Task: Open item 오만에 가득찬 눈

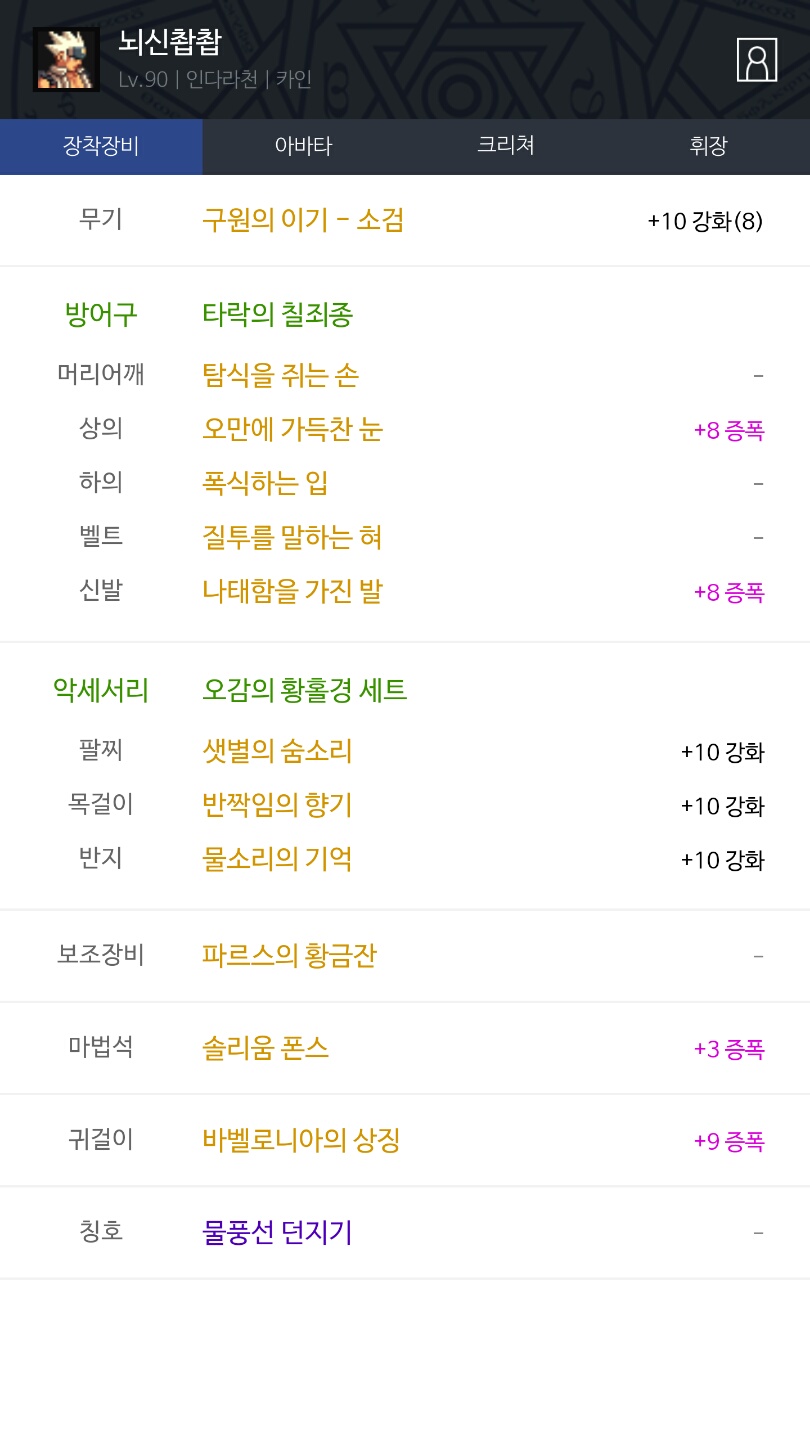Action: [x=292, y=429]
